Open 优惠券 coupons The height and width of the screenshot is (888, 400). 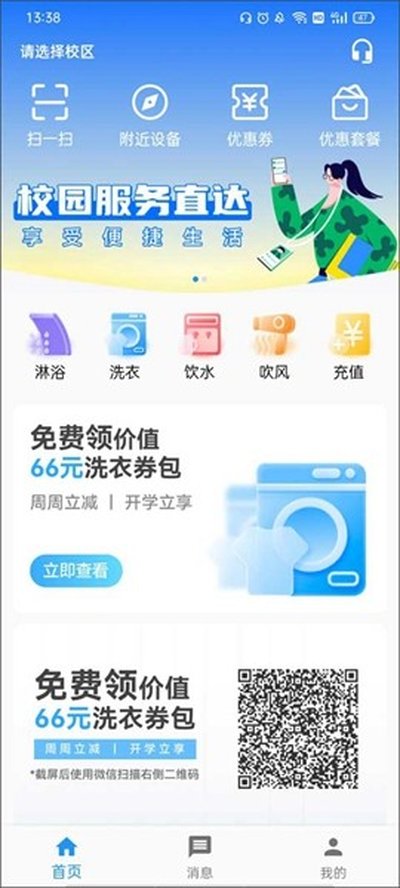point(249,115)
